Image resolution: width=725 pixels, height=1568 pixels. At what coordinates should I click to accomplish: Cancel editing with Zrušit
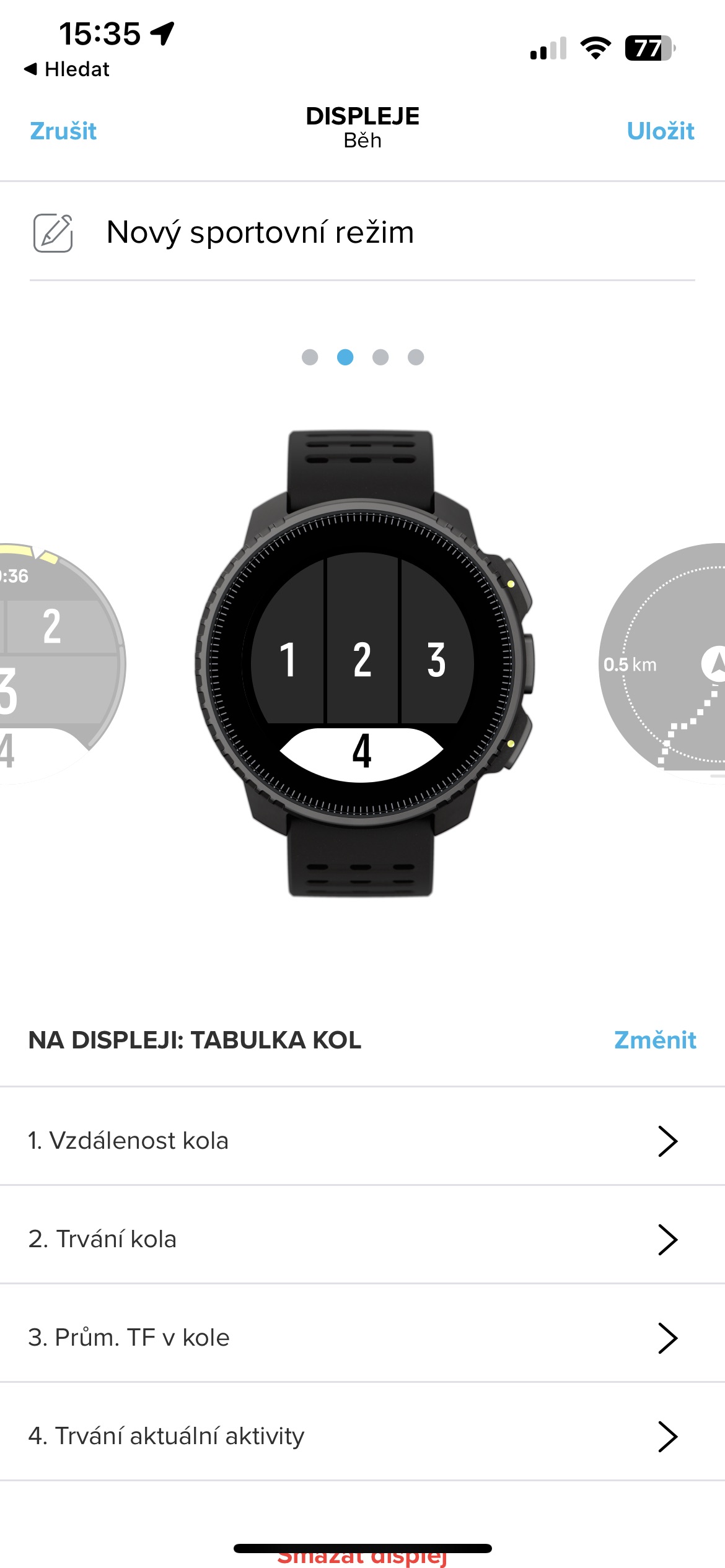point(63,131)
